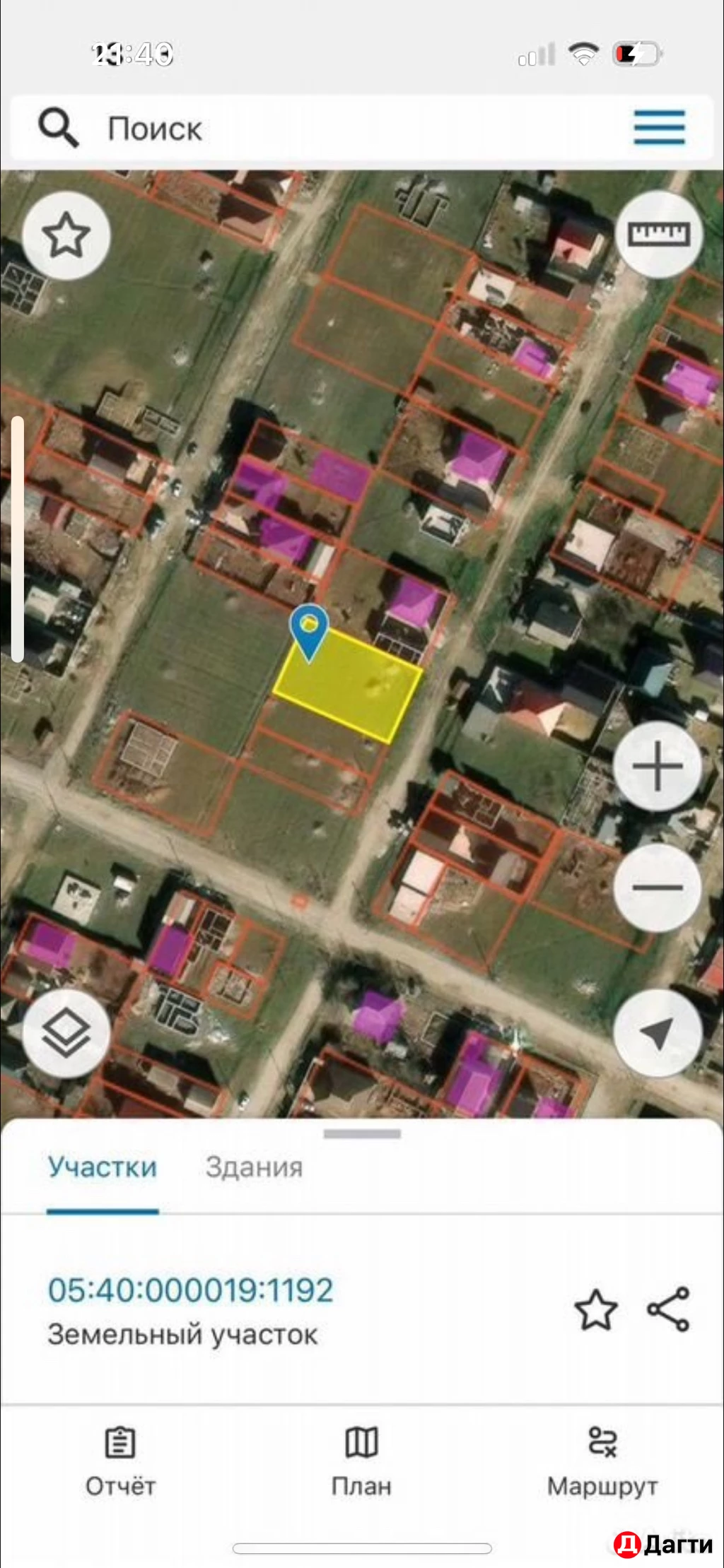Viewport: 724px width, 1568px height.
Task: Open the map layers selector
Action: pos(66,1034)
